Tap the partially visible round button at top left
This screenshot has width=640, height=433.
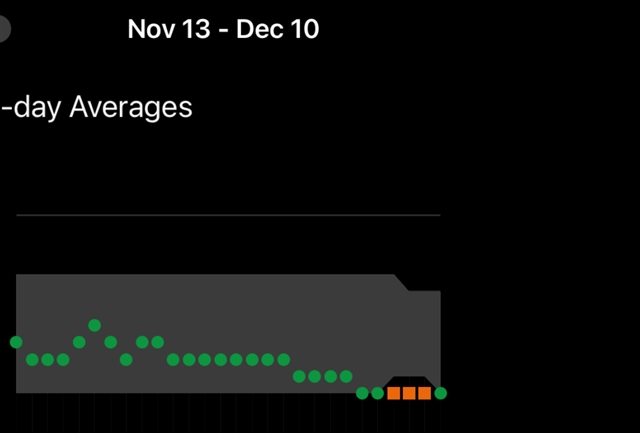3,28
